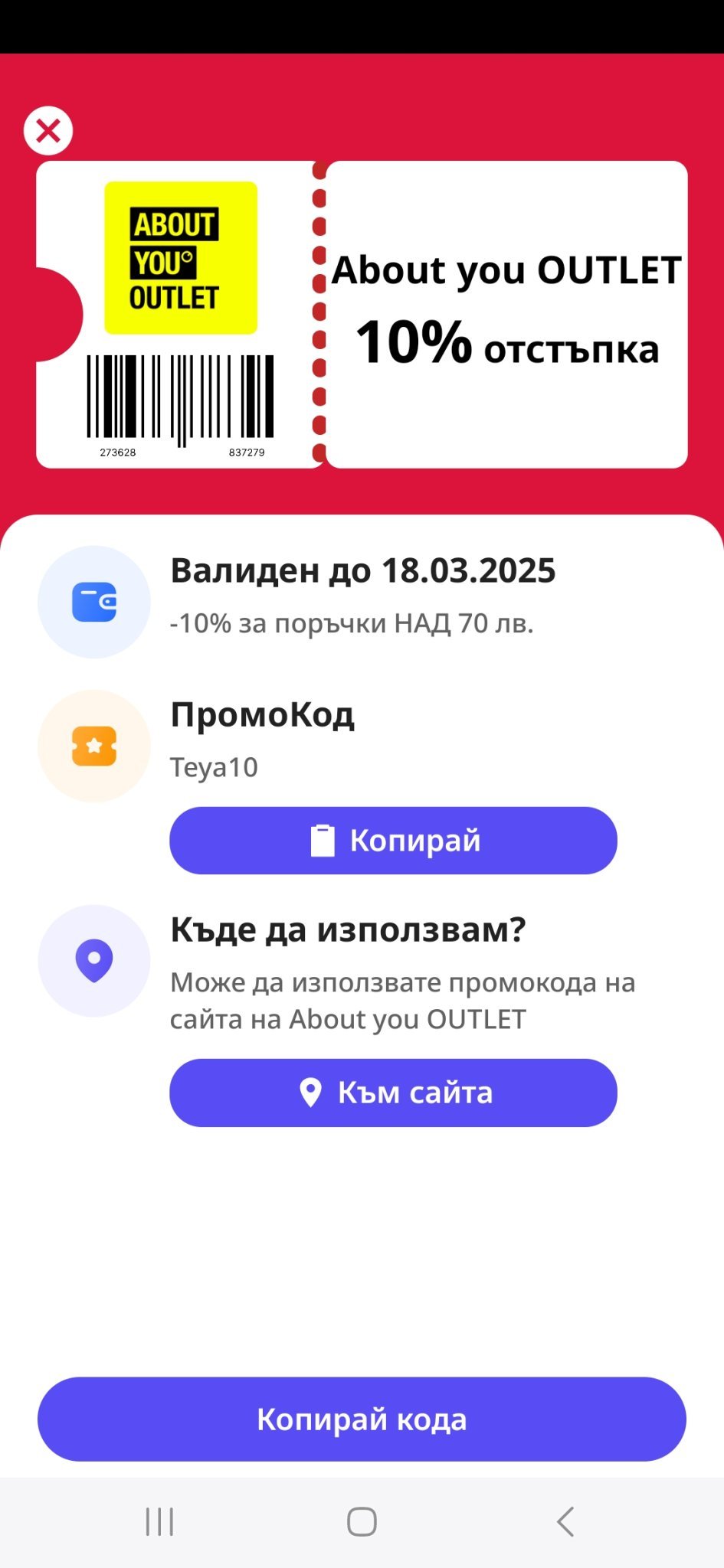The width and height of the screenshot is (724, 1568).
Task: Go back using the system back button
Action: pos(565,1521)
